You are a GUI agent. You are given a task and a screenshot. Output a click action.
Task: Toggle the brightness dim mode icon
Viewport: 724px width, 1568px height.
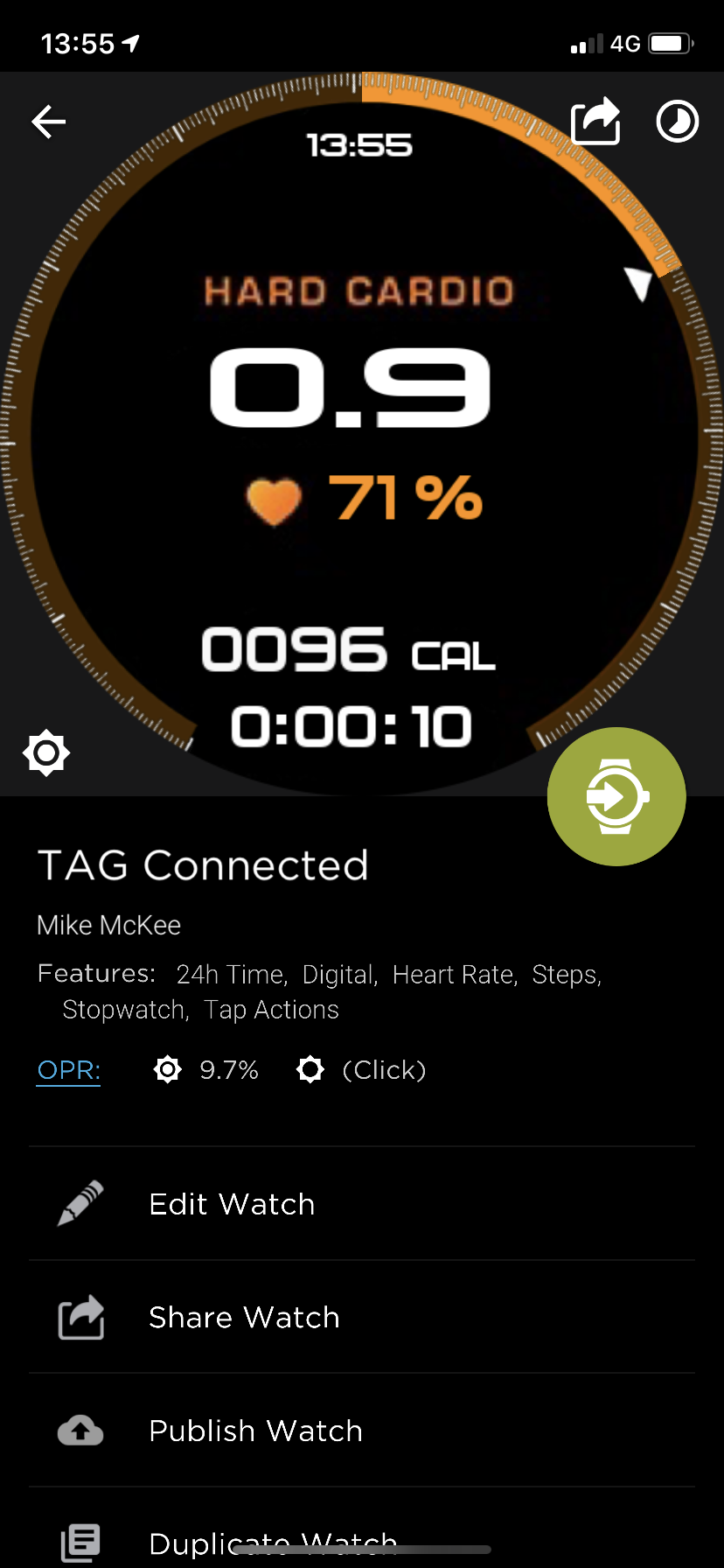pyautogui.click(x=46, y=752)
